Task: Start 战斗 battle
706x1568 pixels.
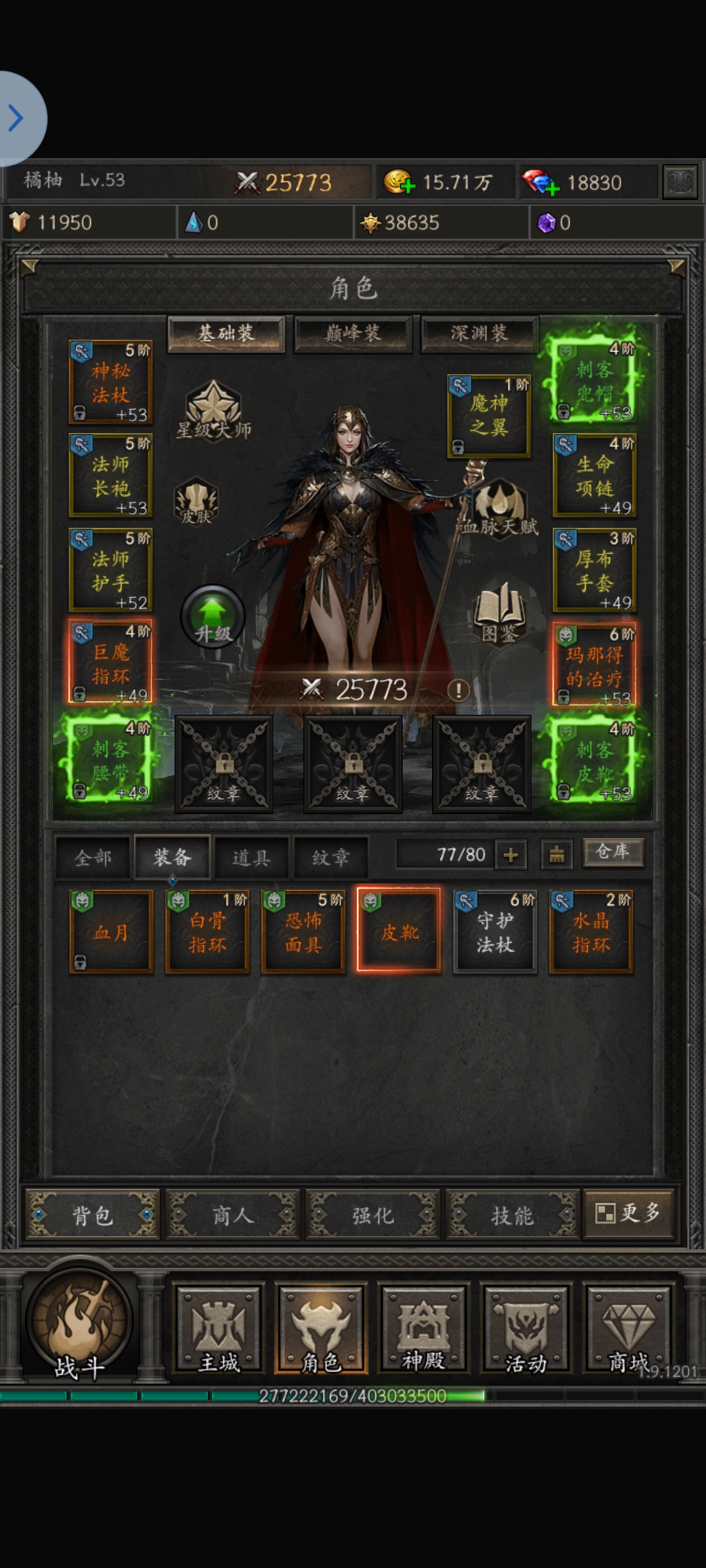Action: point(80,1325)
